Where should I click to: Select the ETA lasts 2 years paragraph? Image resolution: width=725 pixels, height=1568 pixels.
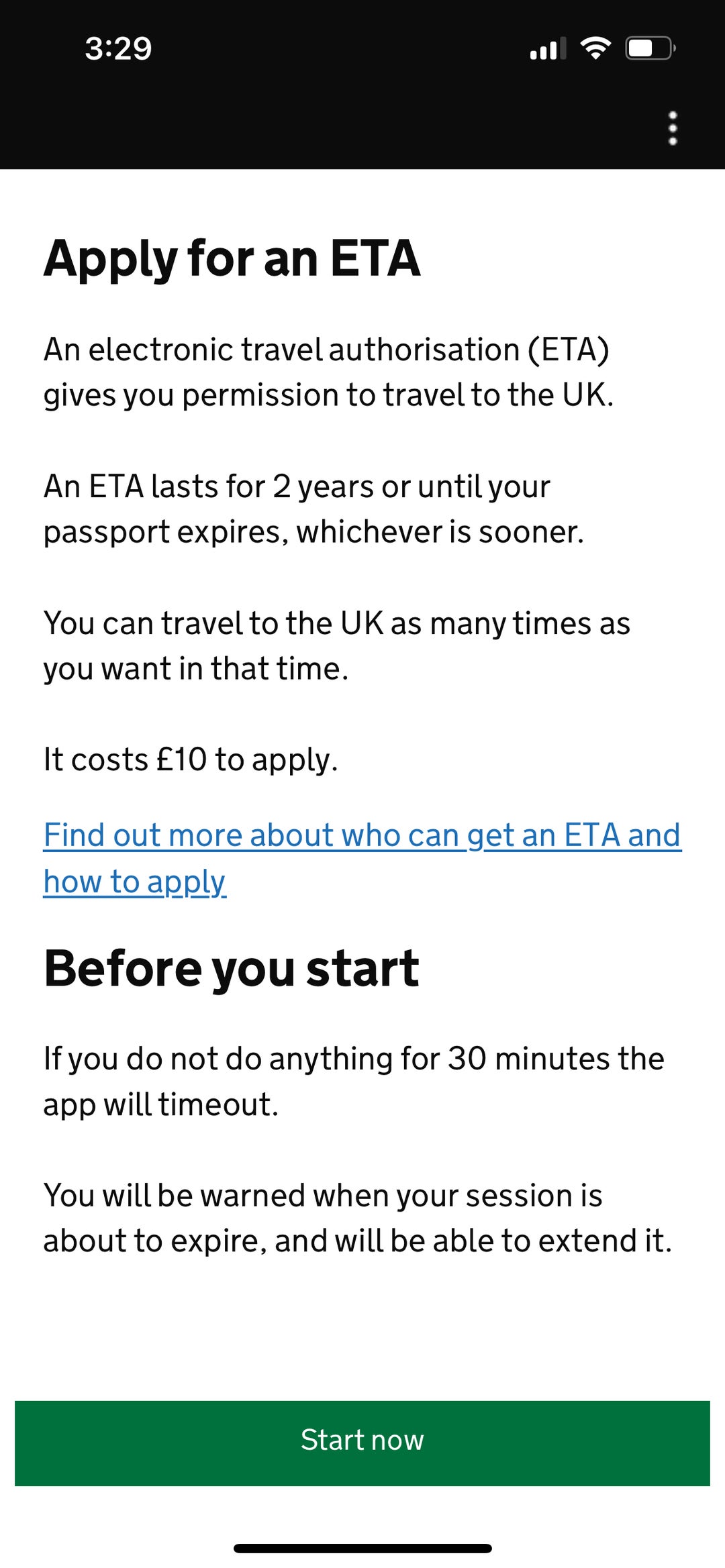tap(314, 509)
